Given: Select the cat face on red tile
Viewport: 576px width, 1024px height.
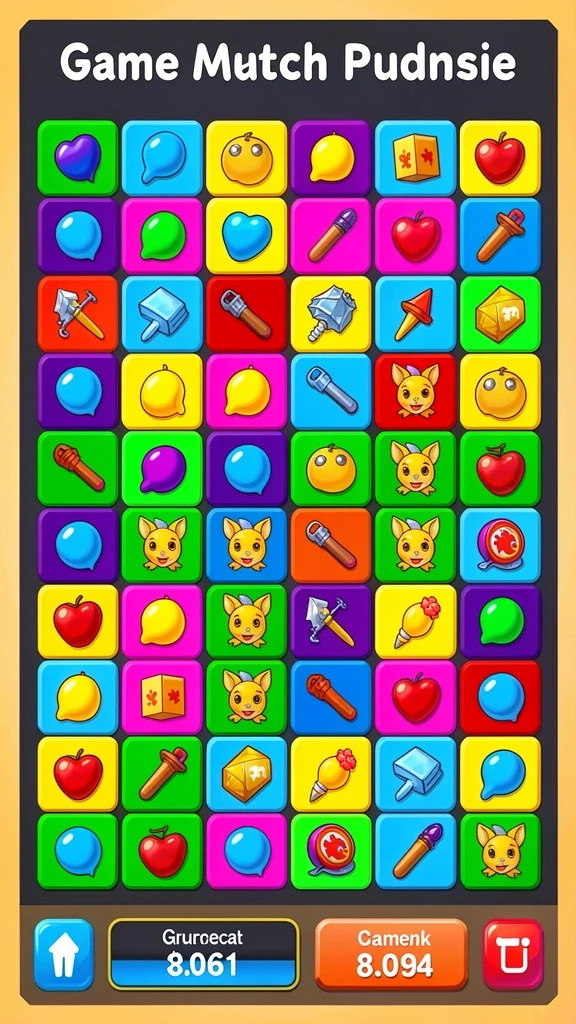Looking at the screenshot, I should pyautogui.click(x=415, y=390).
